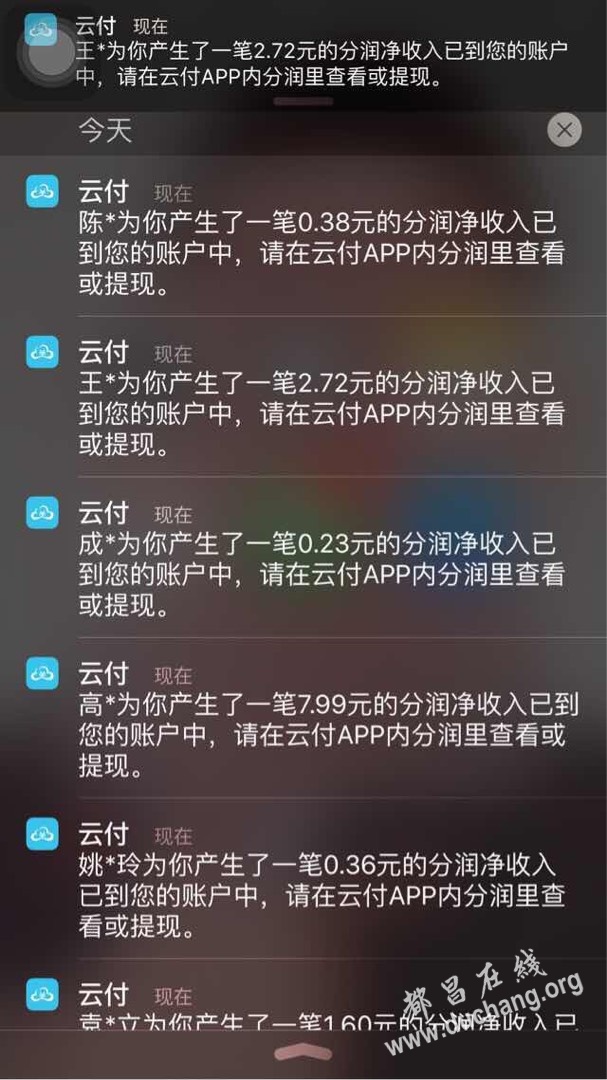Open the 云付 notification from 姚*玲 for 0.36元

pos(320,882)
